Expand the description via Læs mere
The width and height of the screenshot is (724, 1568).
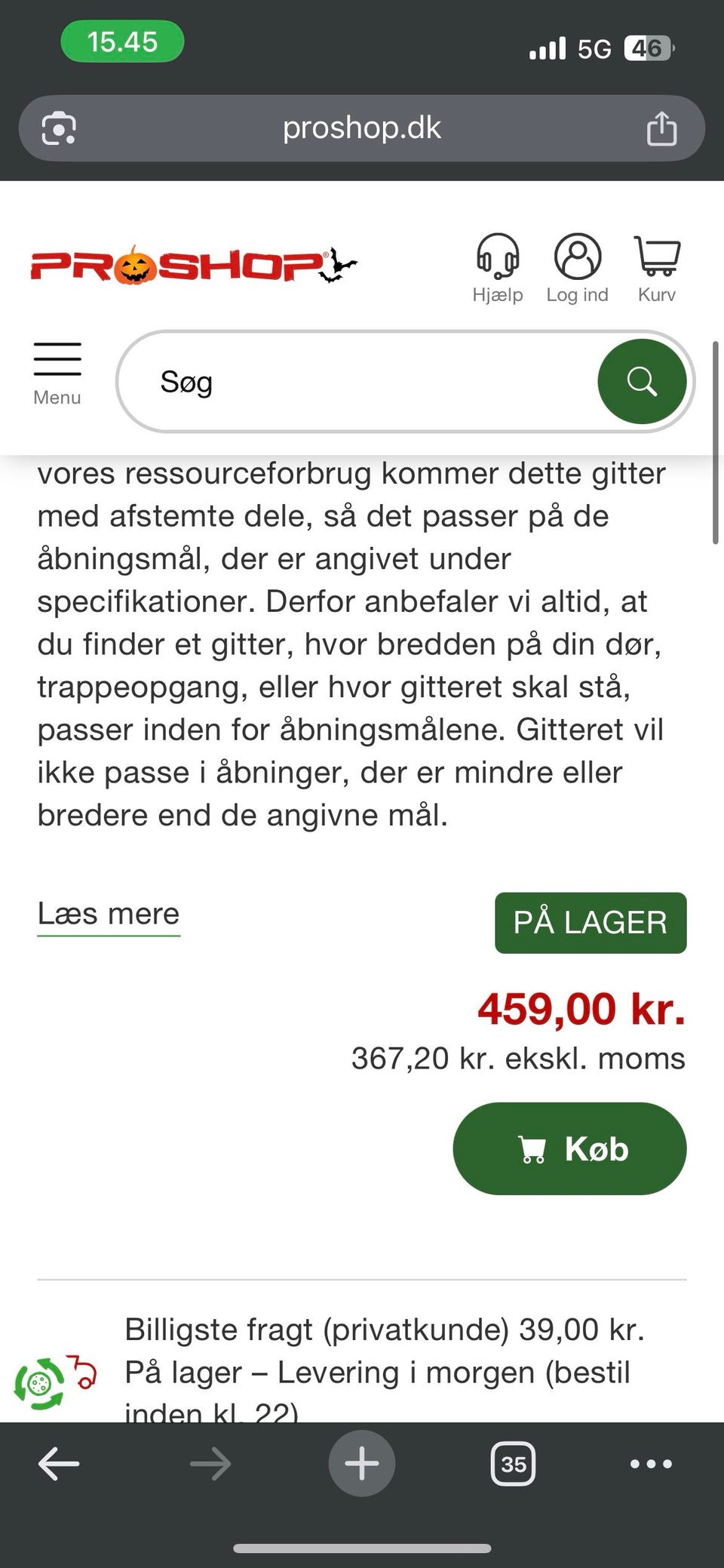(109, 913)
